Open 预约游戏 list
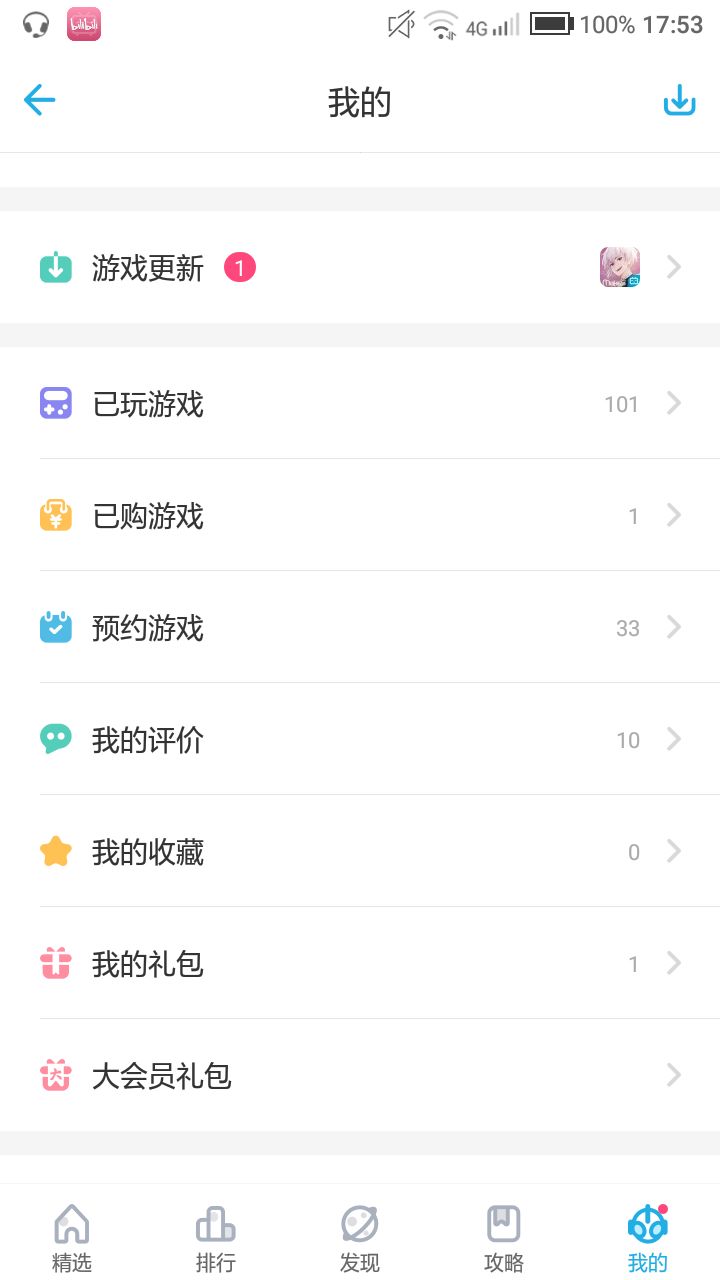The image size is (720, 1280). tap(360, 628)
